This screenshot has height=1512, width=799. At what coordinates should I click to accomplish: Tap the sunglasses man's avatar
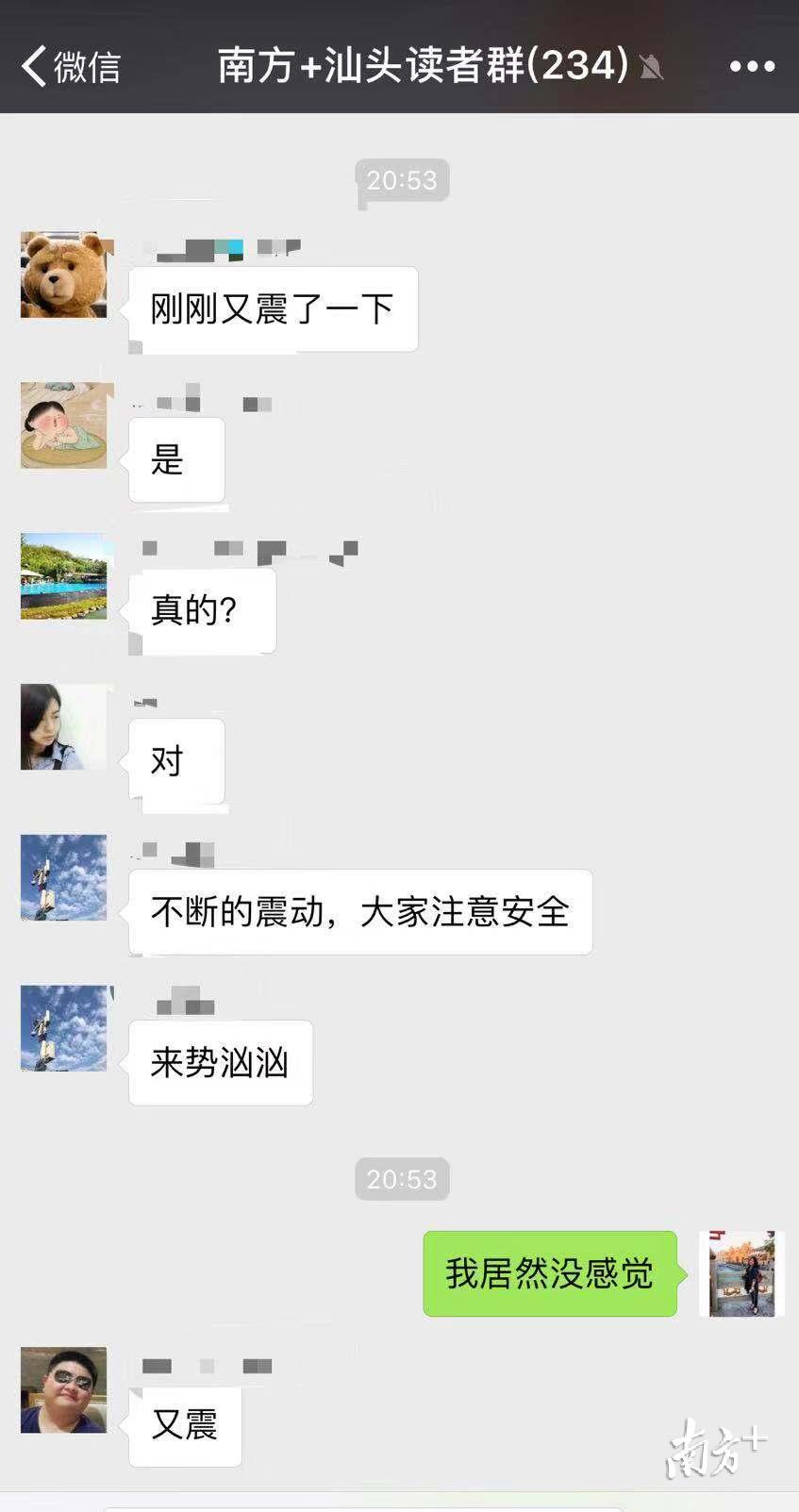(x=63, y=1388)
